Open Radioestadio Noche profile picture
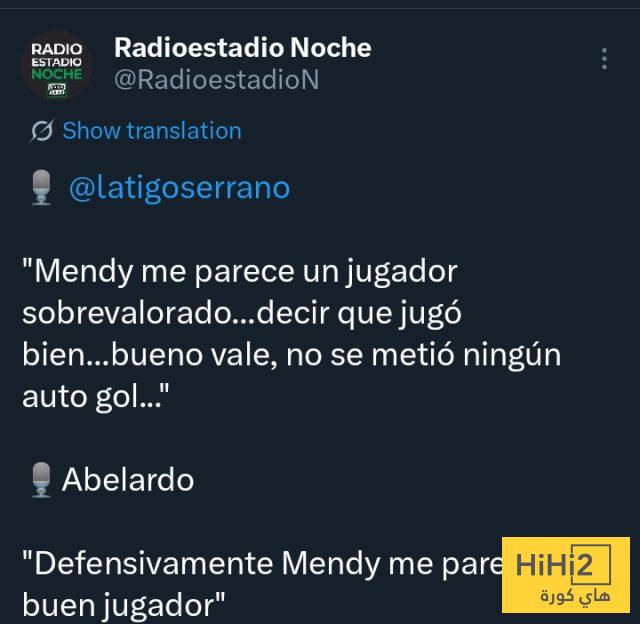Screen dimensions: 640x624 click(x=57, y=67)
